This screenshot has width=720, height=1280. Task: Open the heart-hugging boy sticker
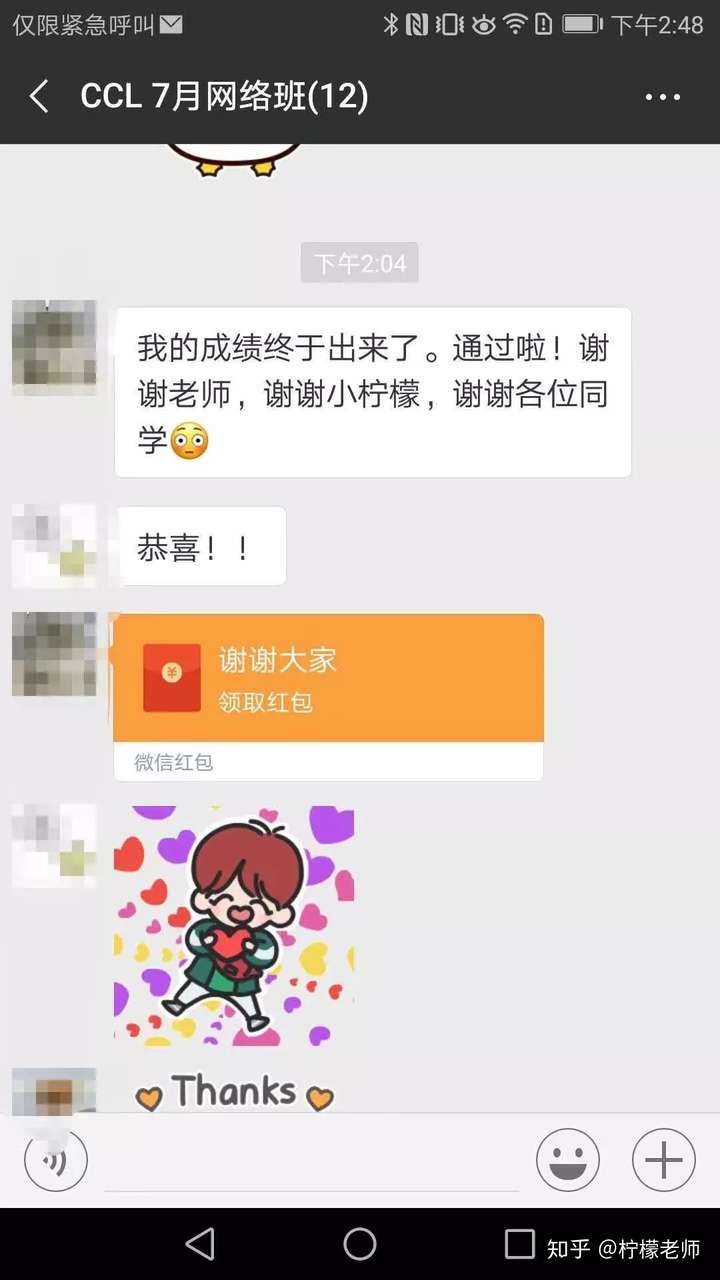pos(234,926)
